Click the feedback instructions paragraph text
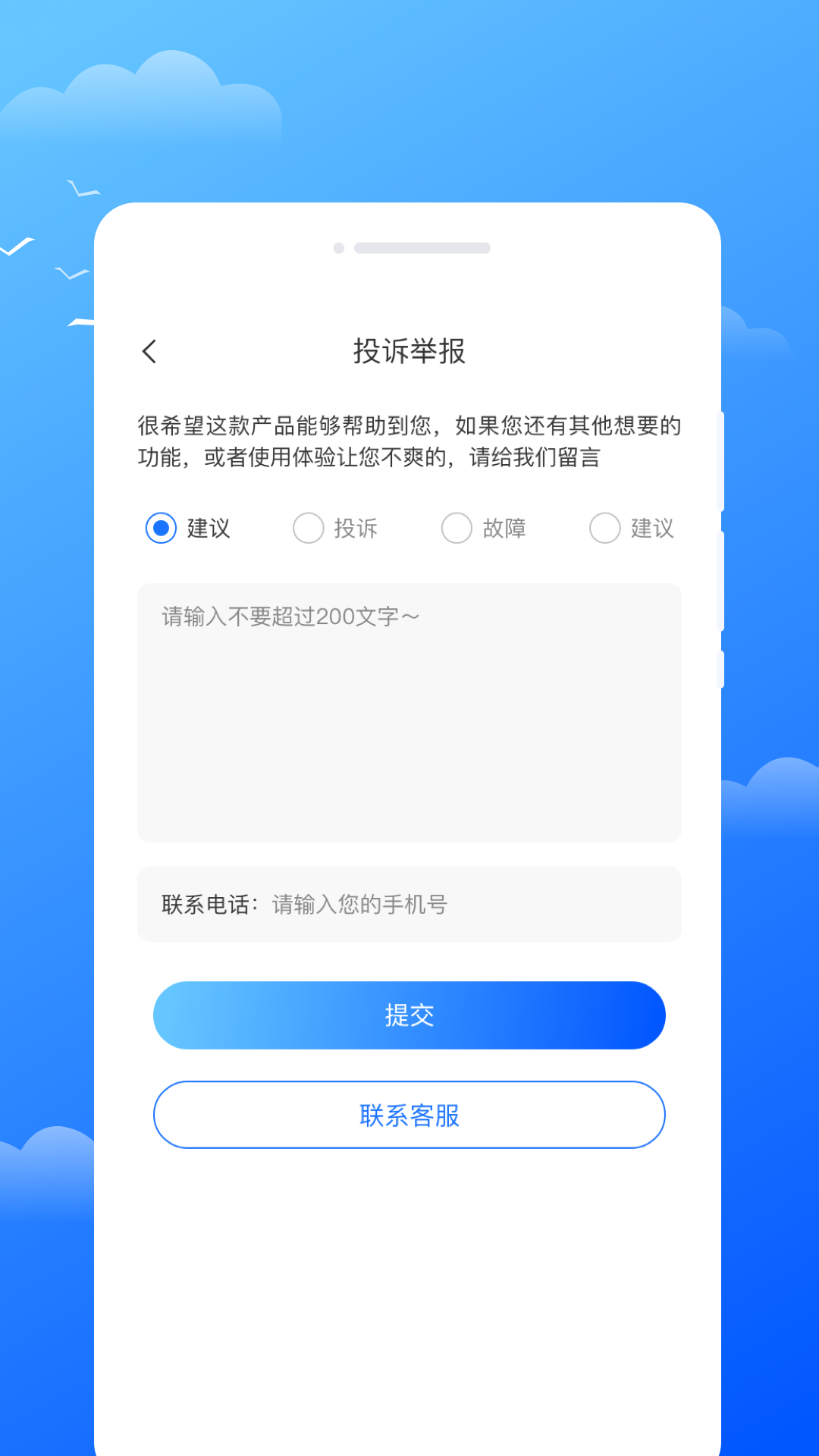Viewport: 819px width, 1456px height. 409,441
